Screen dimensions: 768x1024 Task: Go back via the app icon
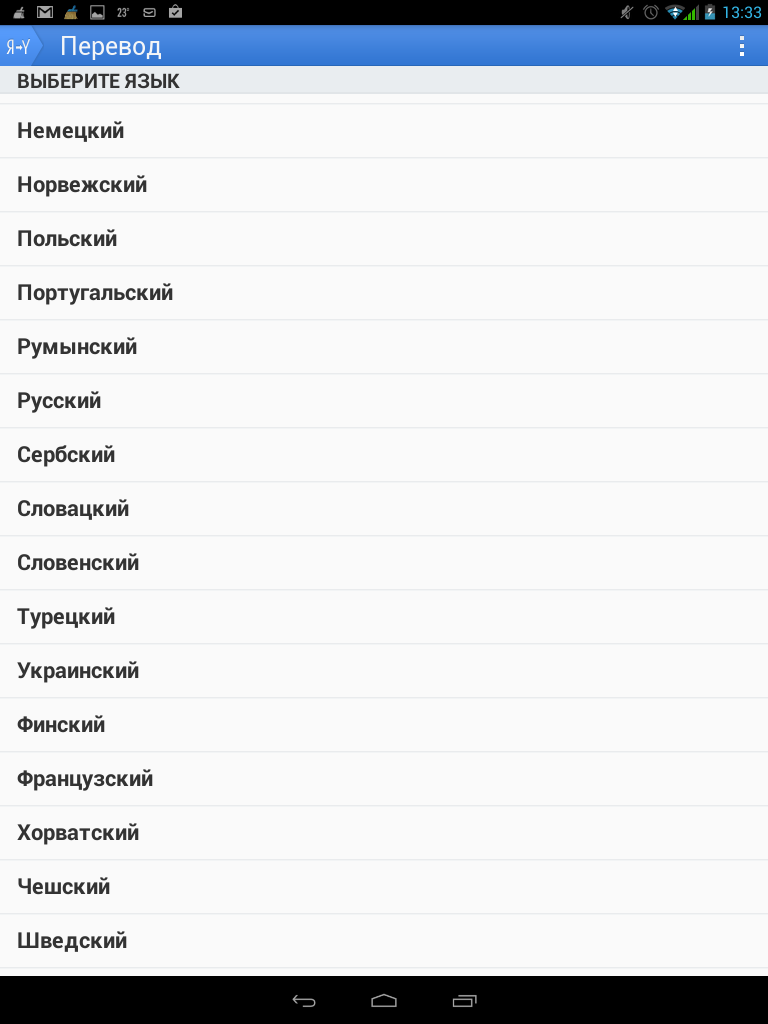[20, 46]
